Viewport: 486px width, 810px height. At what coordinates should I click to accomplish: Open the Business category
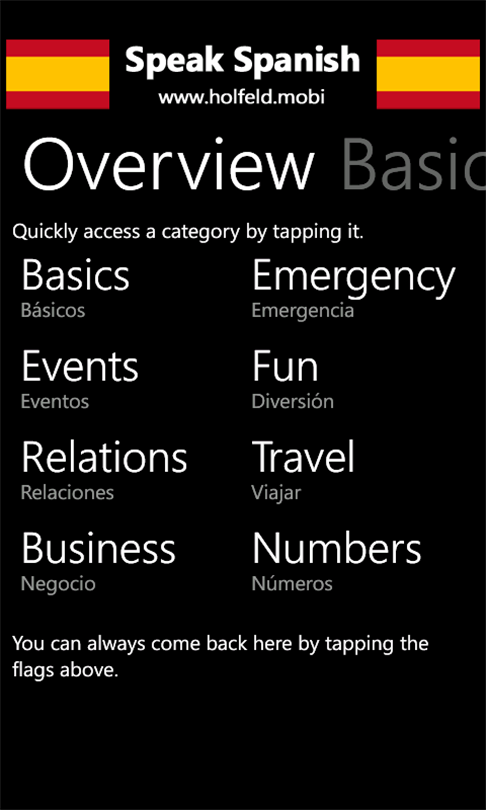(x=98, y=560)
